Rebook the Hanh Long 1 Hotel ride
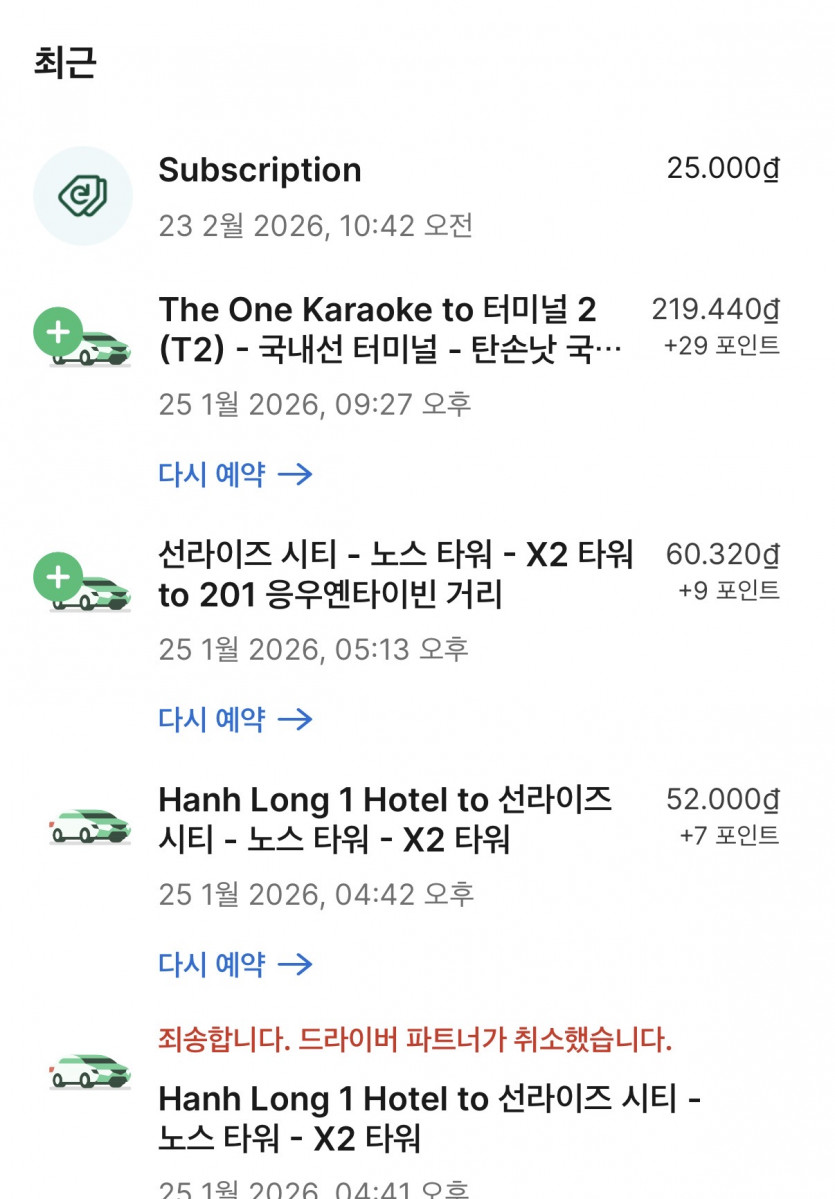This screenshot has height=1199, width=835. click(x=236, y=965)
